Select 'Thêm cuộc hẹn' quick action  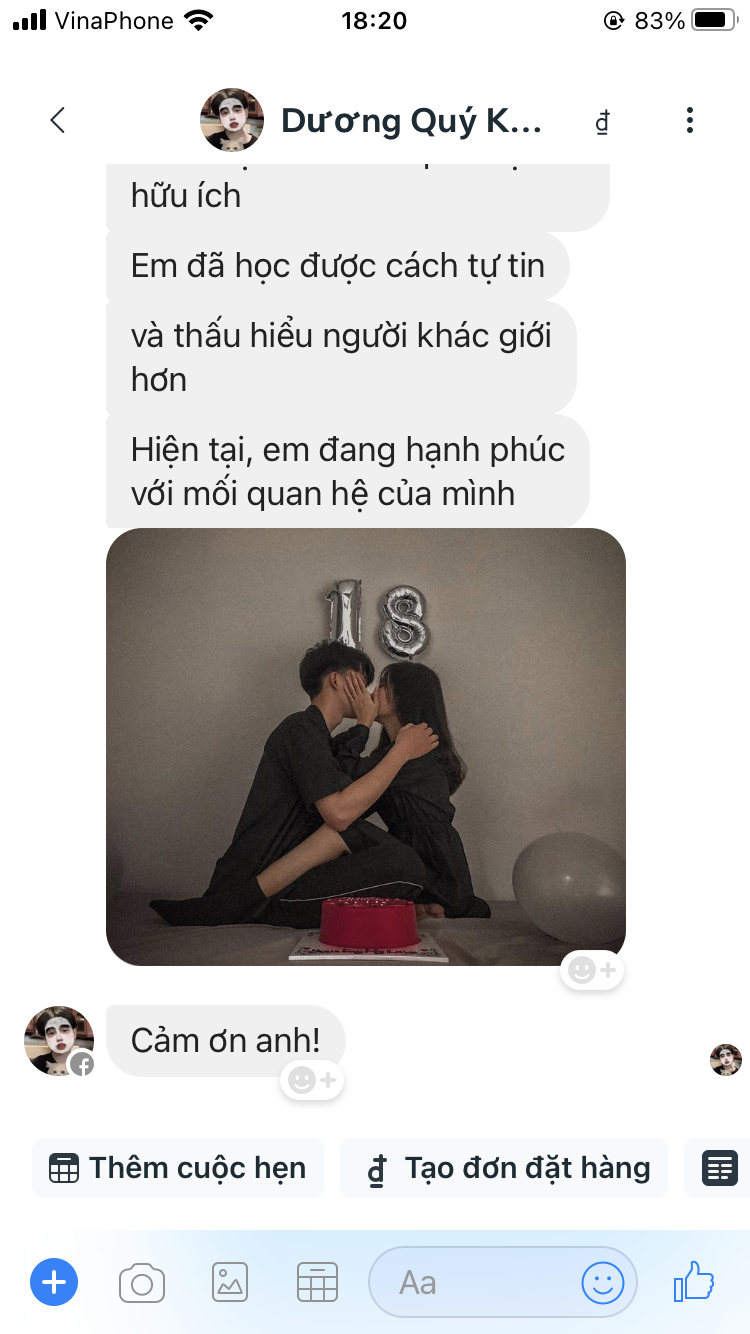pyautogui.click(x=178, y=1168)
